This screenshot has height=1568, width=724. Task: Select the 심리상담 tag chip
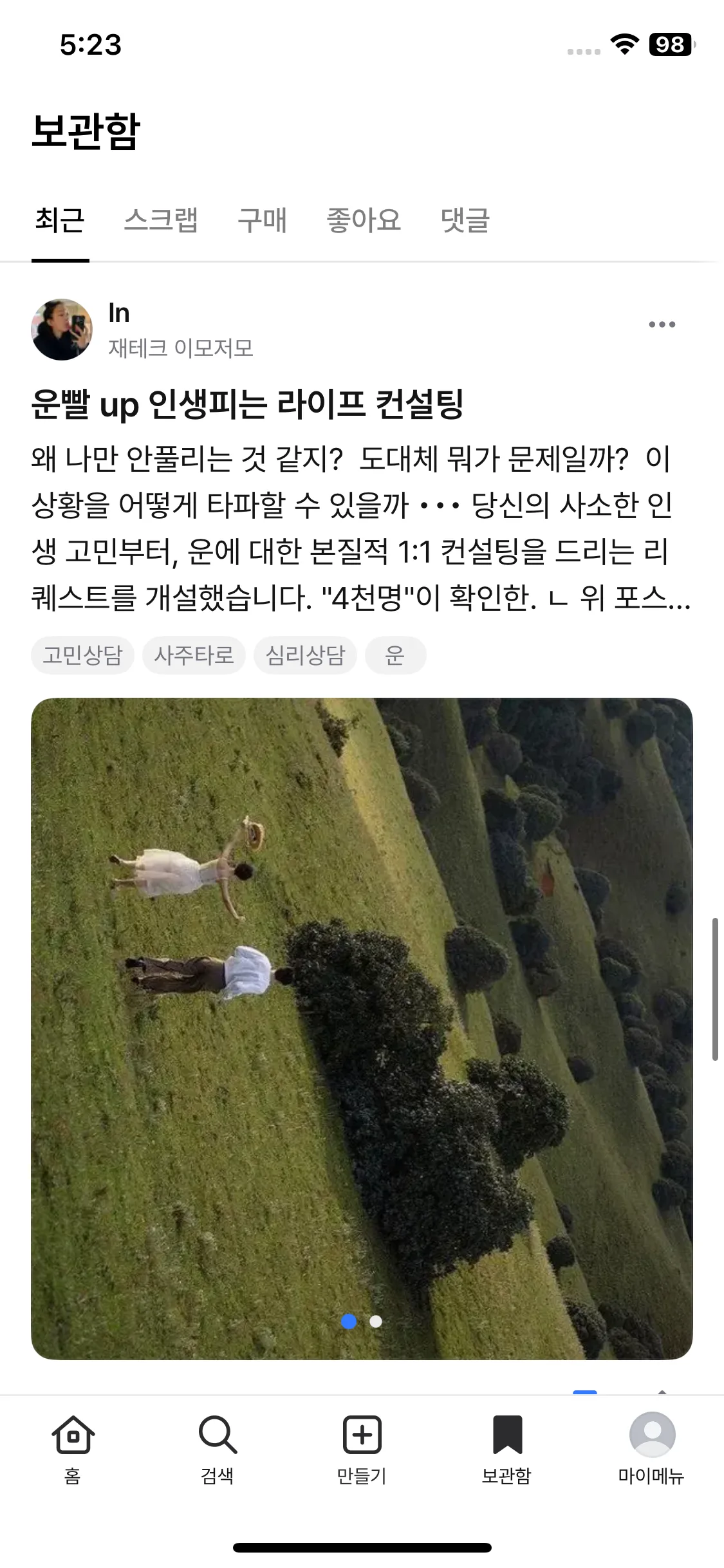click(x=305, y=655)
